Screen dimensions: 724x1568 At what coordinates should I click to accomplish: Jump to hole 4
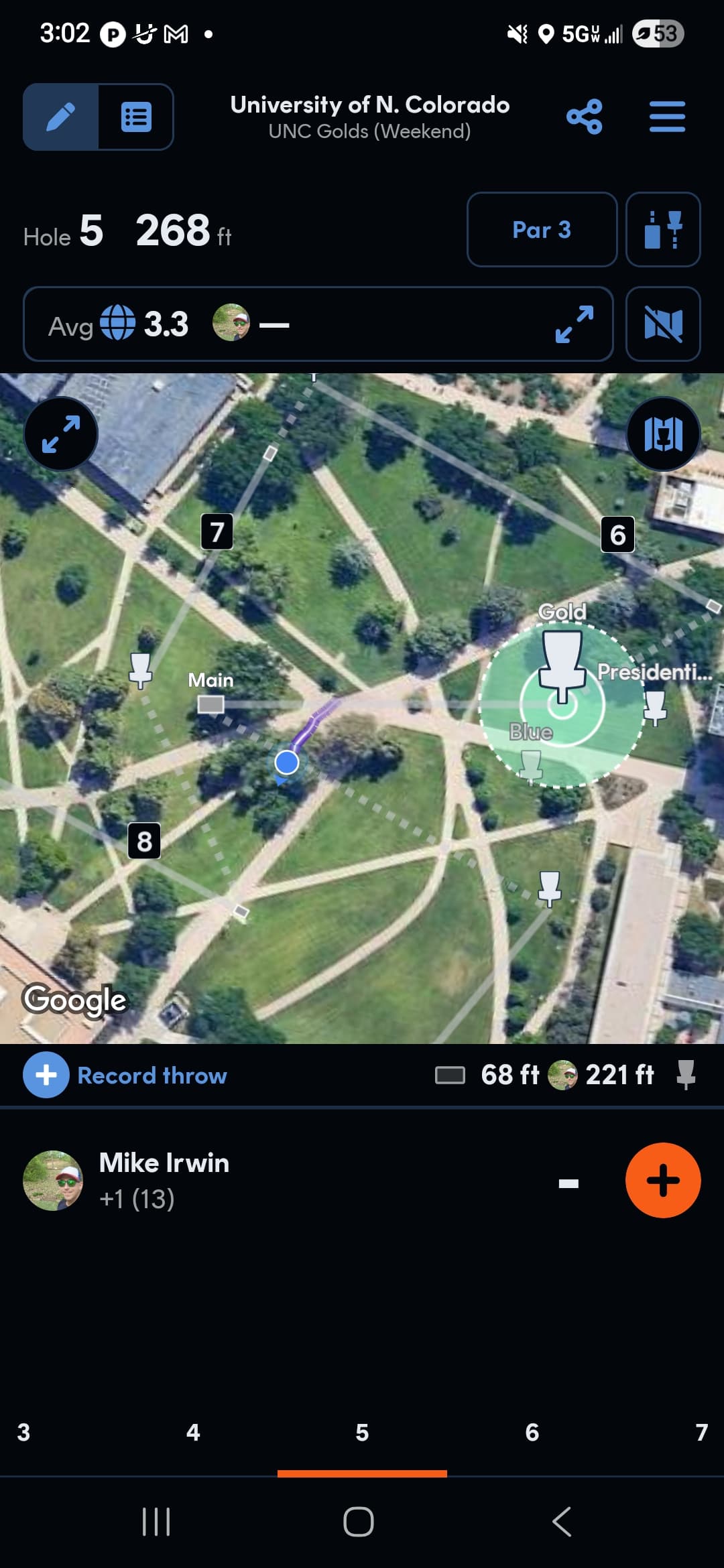193,1433
